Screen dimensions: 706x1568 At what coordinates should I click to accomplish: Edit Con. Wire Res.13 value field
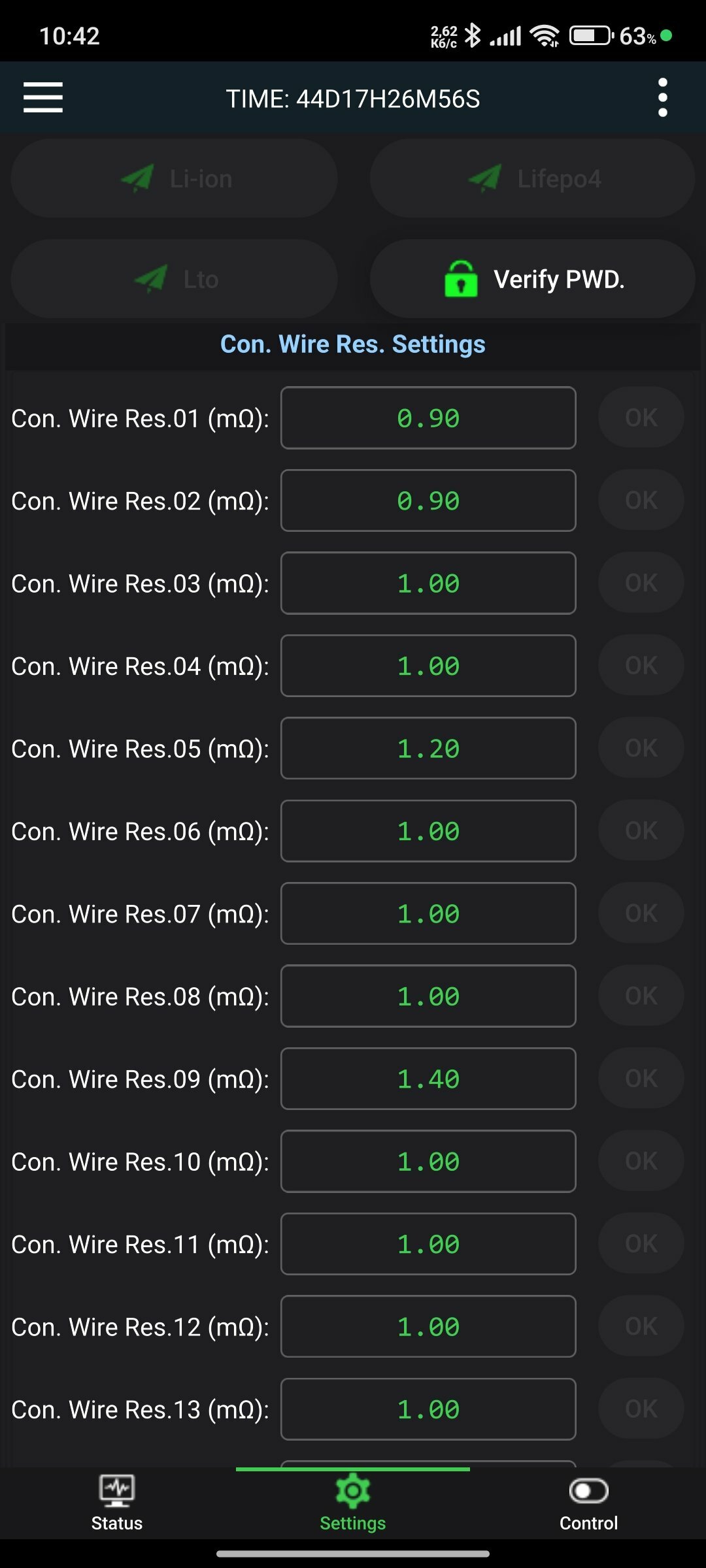(428, 1410)
